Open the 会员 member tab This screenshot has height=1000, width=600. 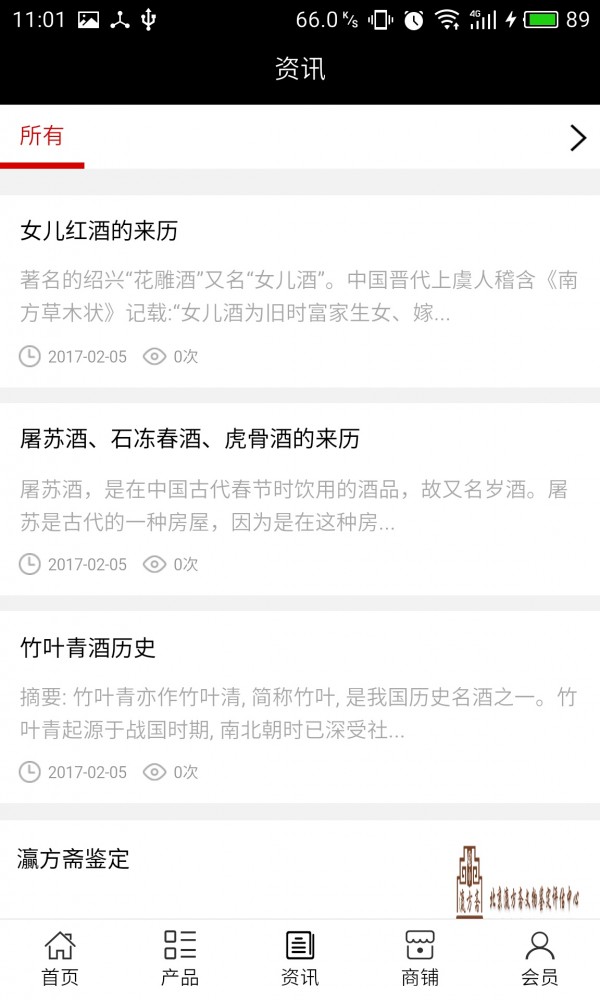540,959
